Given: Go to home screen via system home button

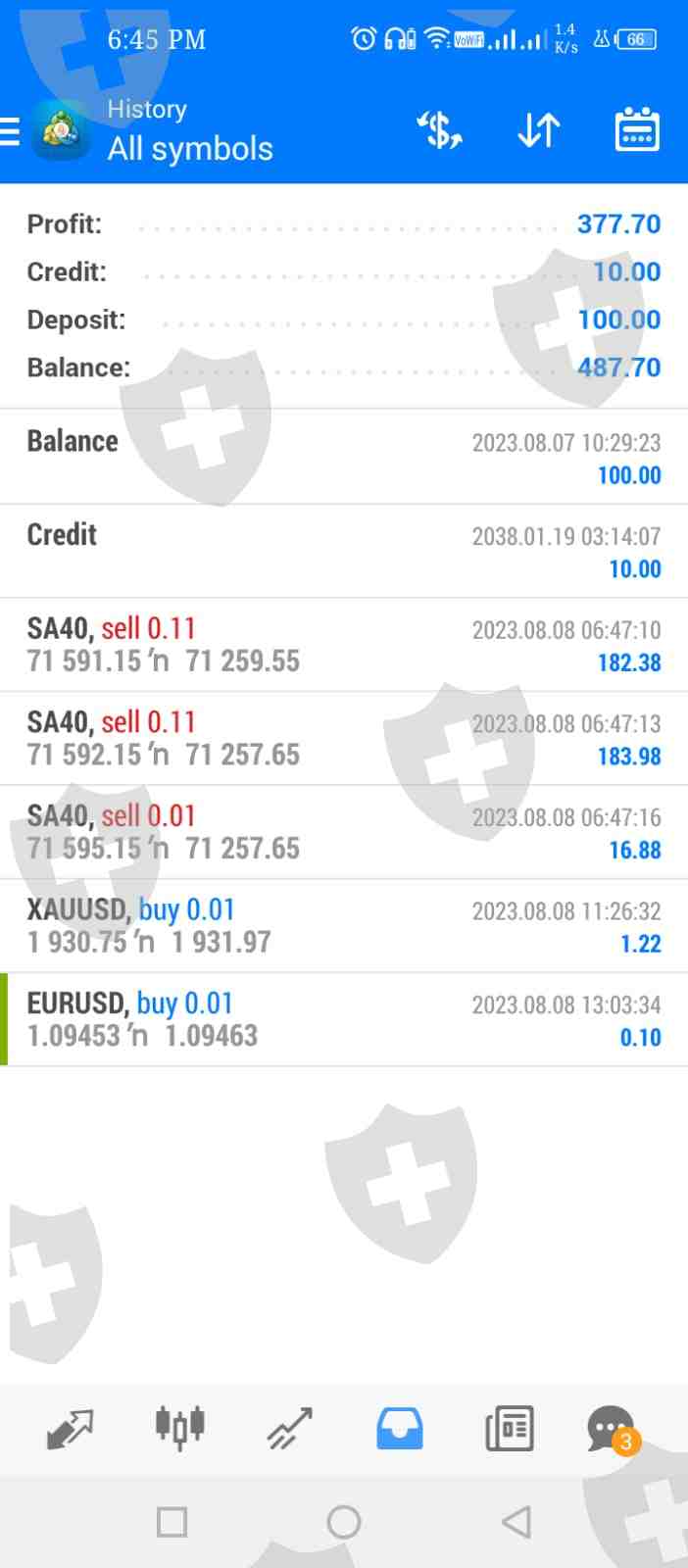Looking at the screenshot, I should (344, 1522).
